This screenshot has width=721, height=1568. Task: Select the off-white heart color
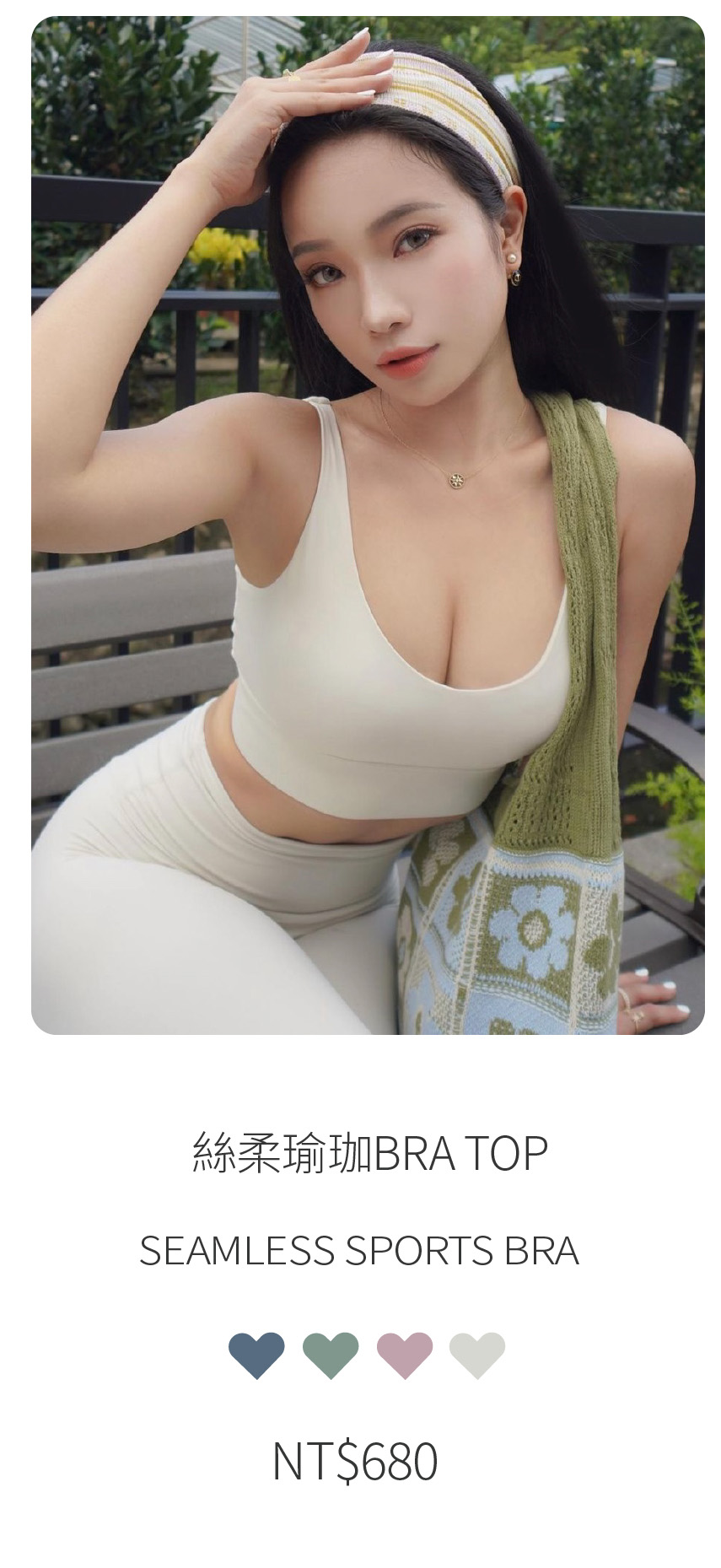tap(477, 1354)
